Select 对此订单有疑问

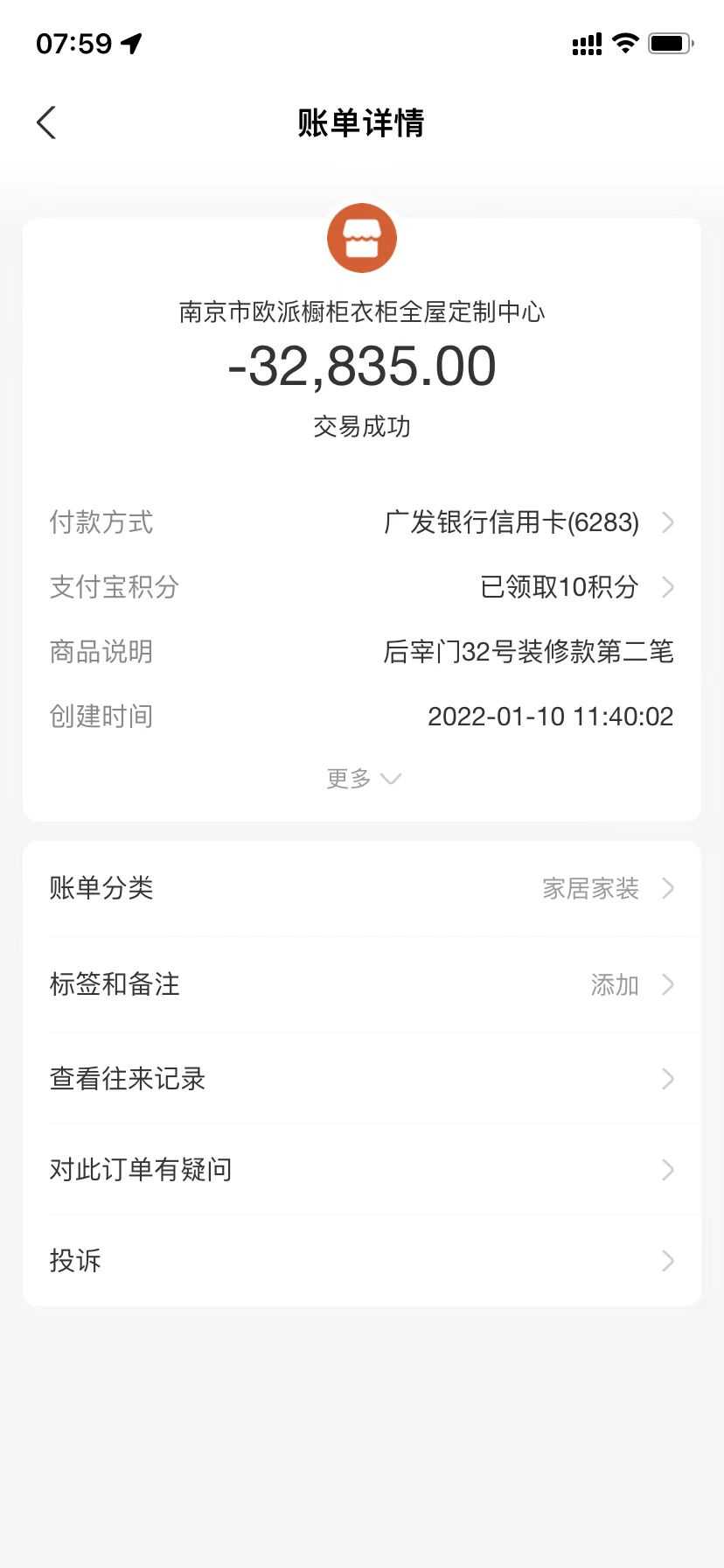coord(362,1170)
